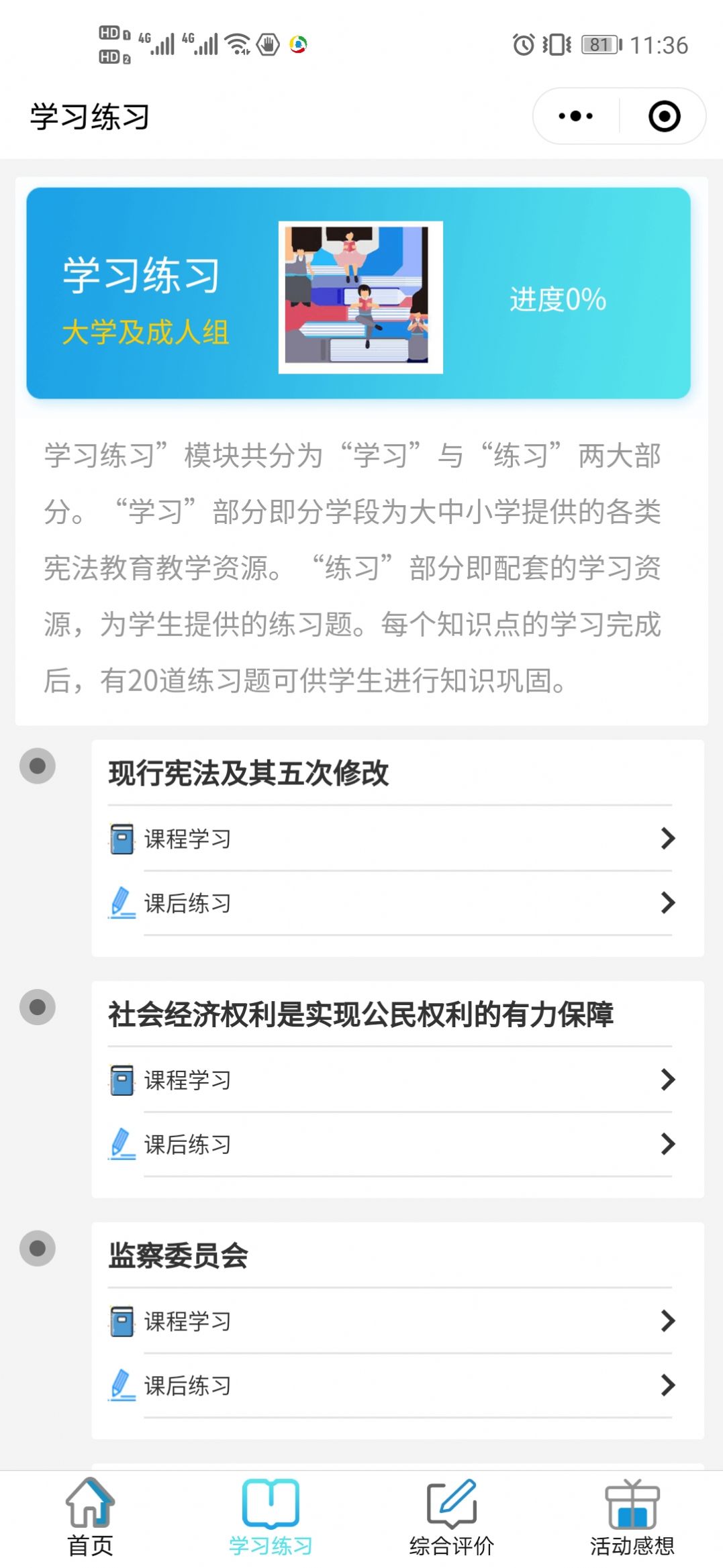Select the 课程学习 book icon under 社会经济权利 section
The image size is (723, 1568).
pyautogui.click(x=122, y=1080)
